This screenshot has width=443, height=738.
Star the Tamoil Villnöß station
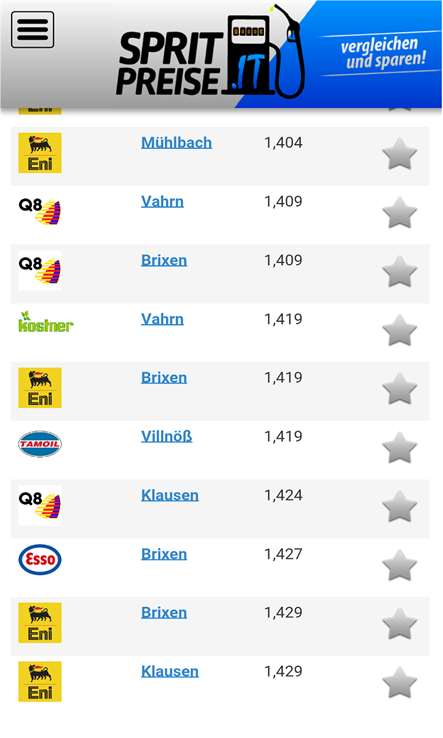click(400, 448)
